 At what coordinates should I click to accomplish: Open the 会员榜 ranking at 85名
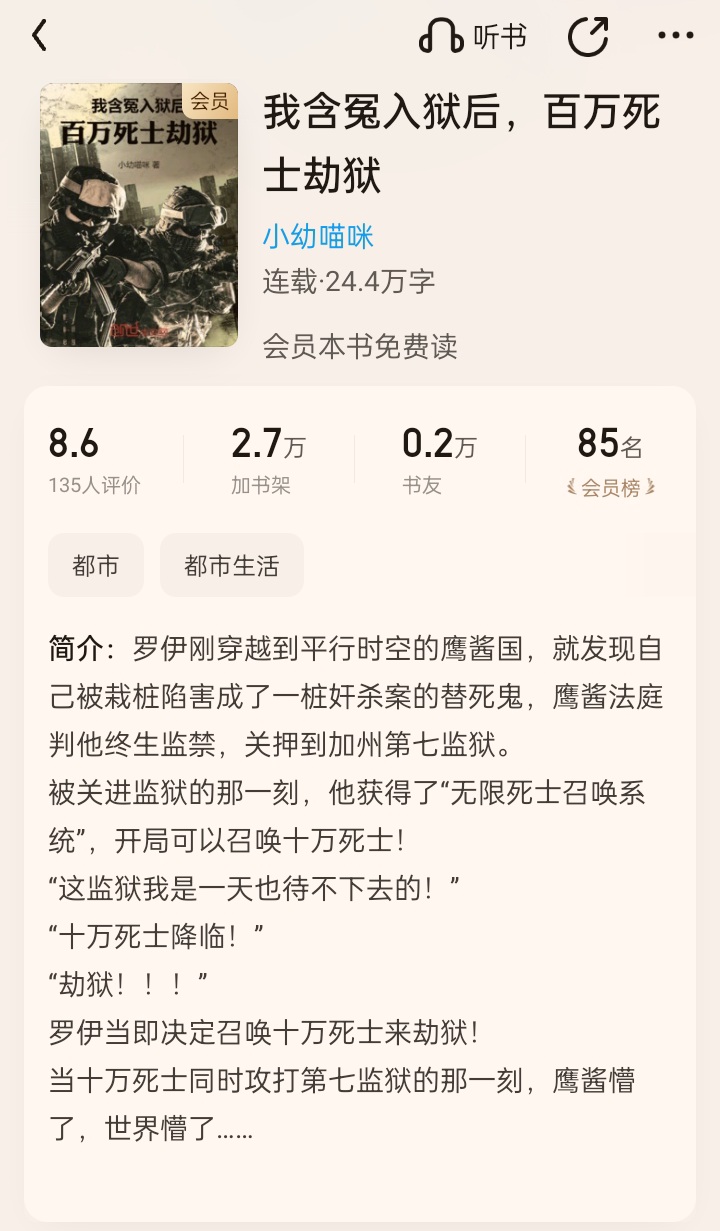610,461
